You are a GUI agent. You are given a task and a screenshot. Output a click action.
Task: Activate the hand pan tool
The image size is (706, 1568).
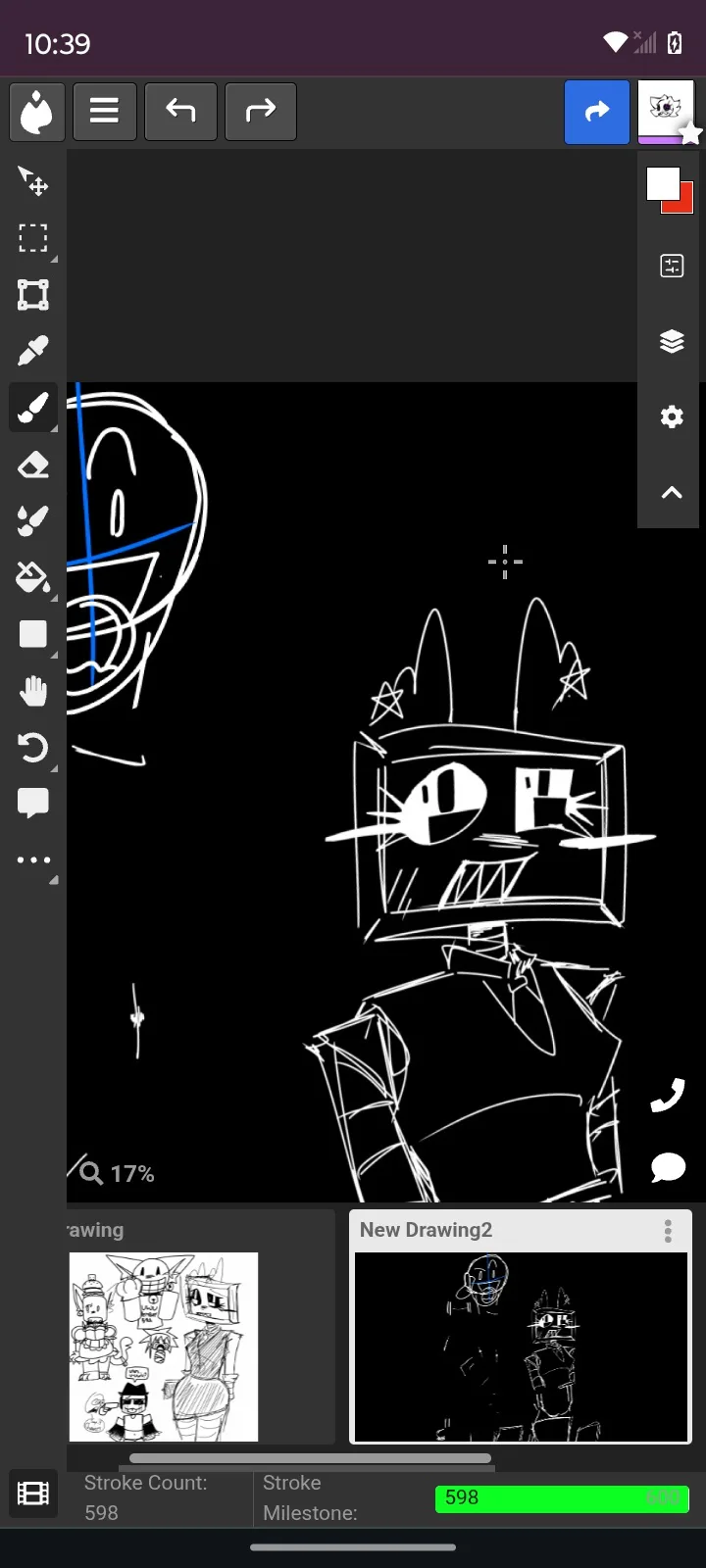coord(33,692)
